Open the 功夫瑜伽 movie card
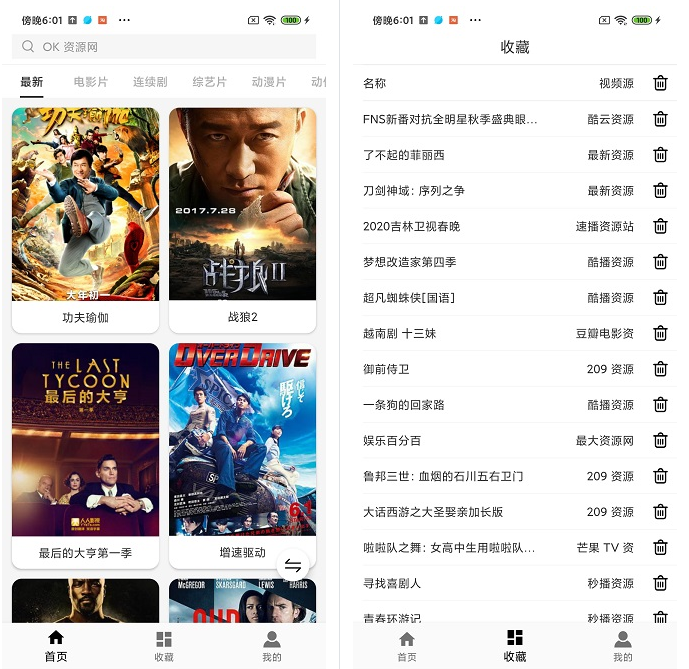The width and height of the screenshot is (689, 669). (x=85, y=219)
